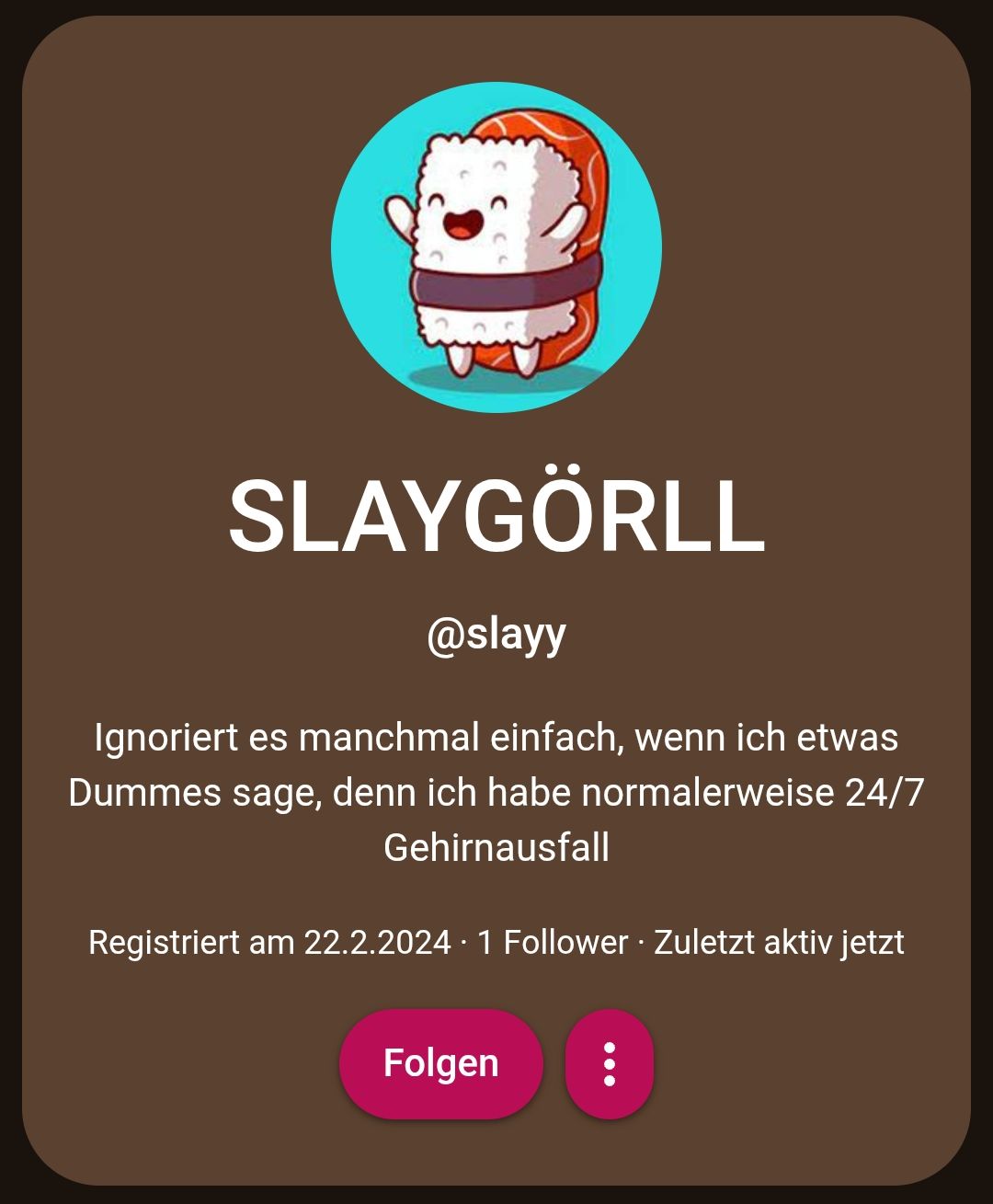This screenshot has width=993, height=1204.
Task: View SLAYGÖRLL's sushi profile picture
Action: [x=496, y=247]
